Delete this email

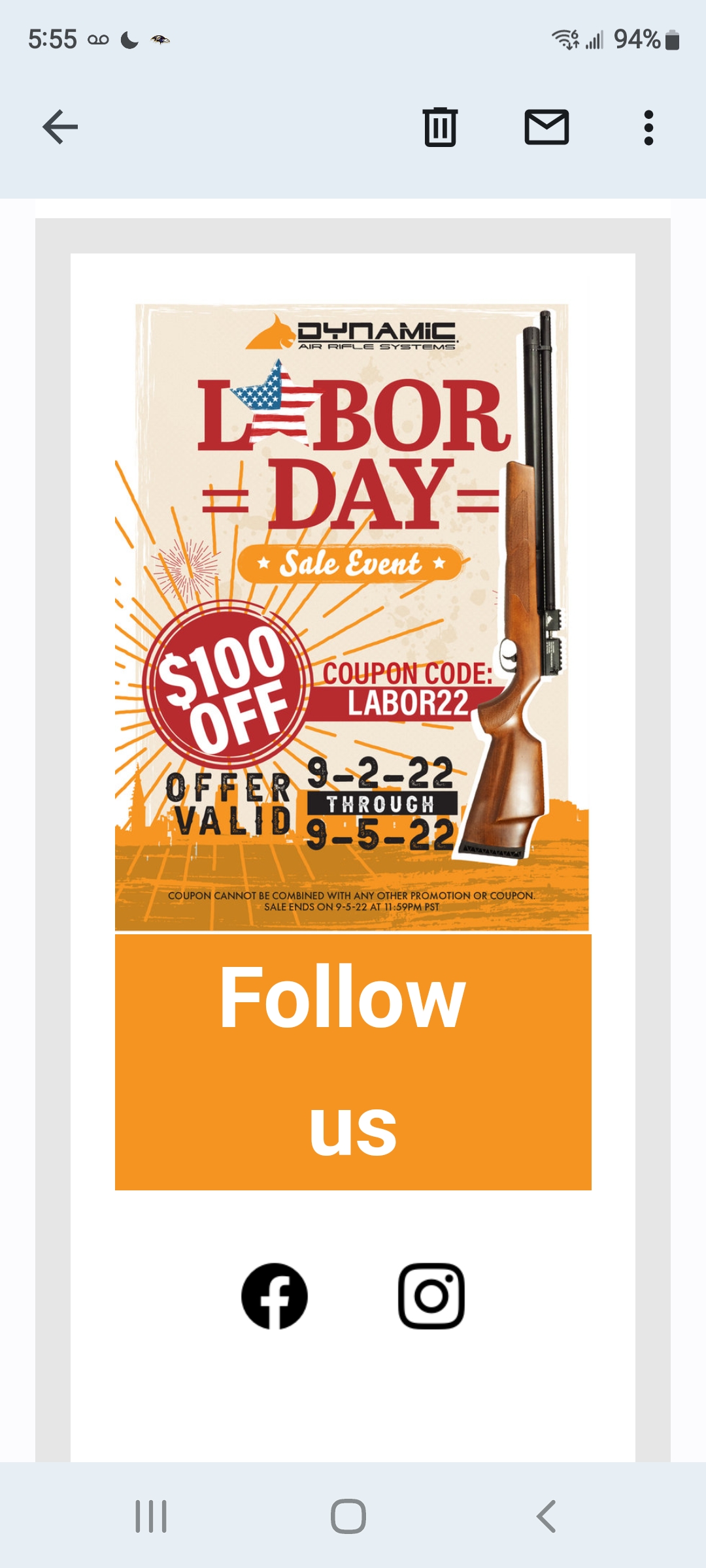[x=440, y=127]
